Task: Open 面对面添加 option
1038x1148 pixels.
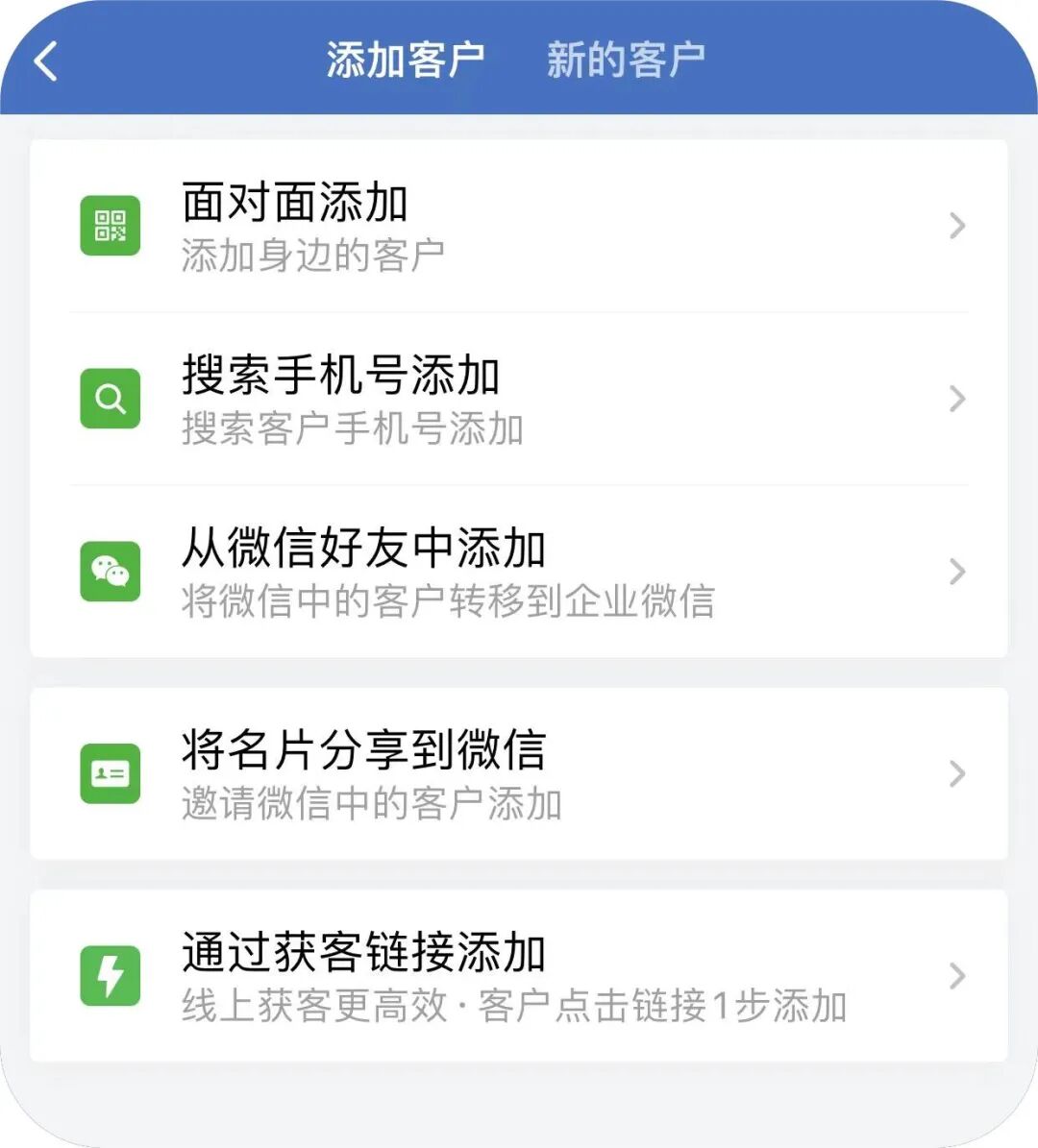Action: pos(519,227)
